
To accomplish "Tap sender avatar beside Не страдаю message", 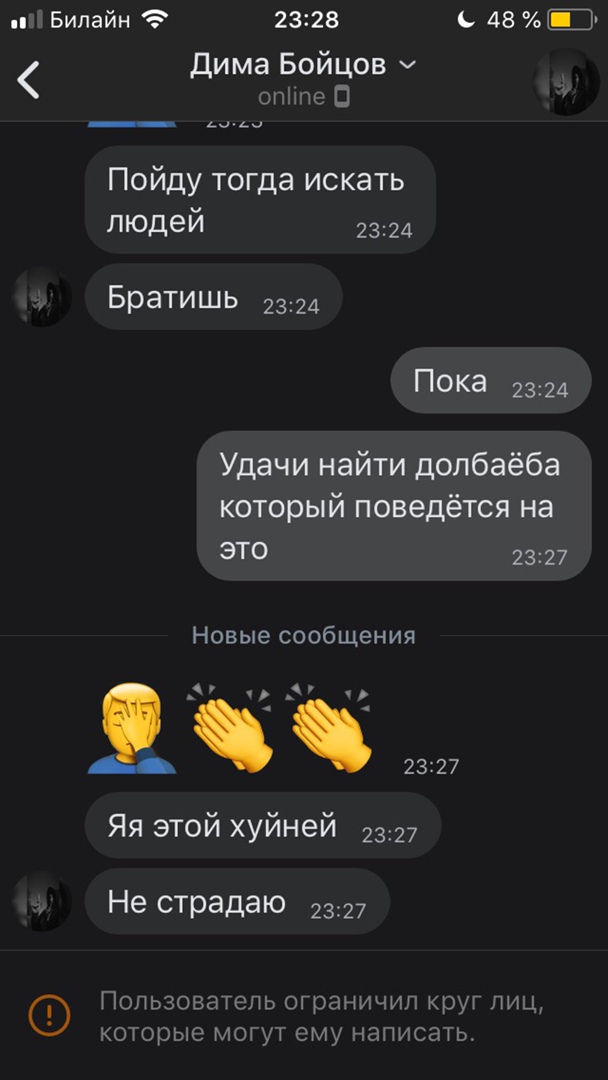I will 42,902.
